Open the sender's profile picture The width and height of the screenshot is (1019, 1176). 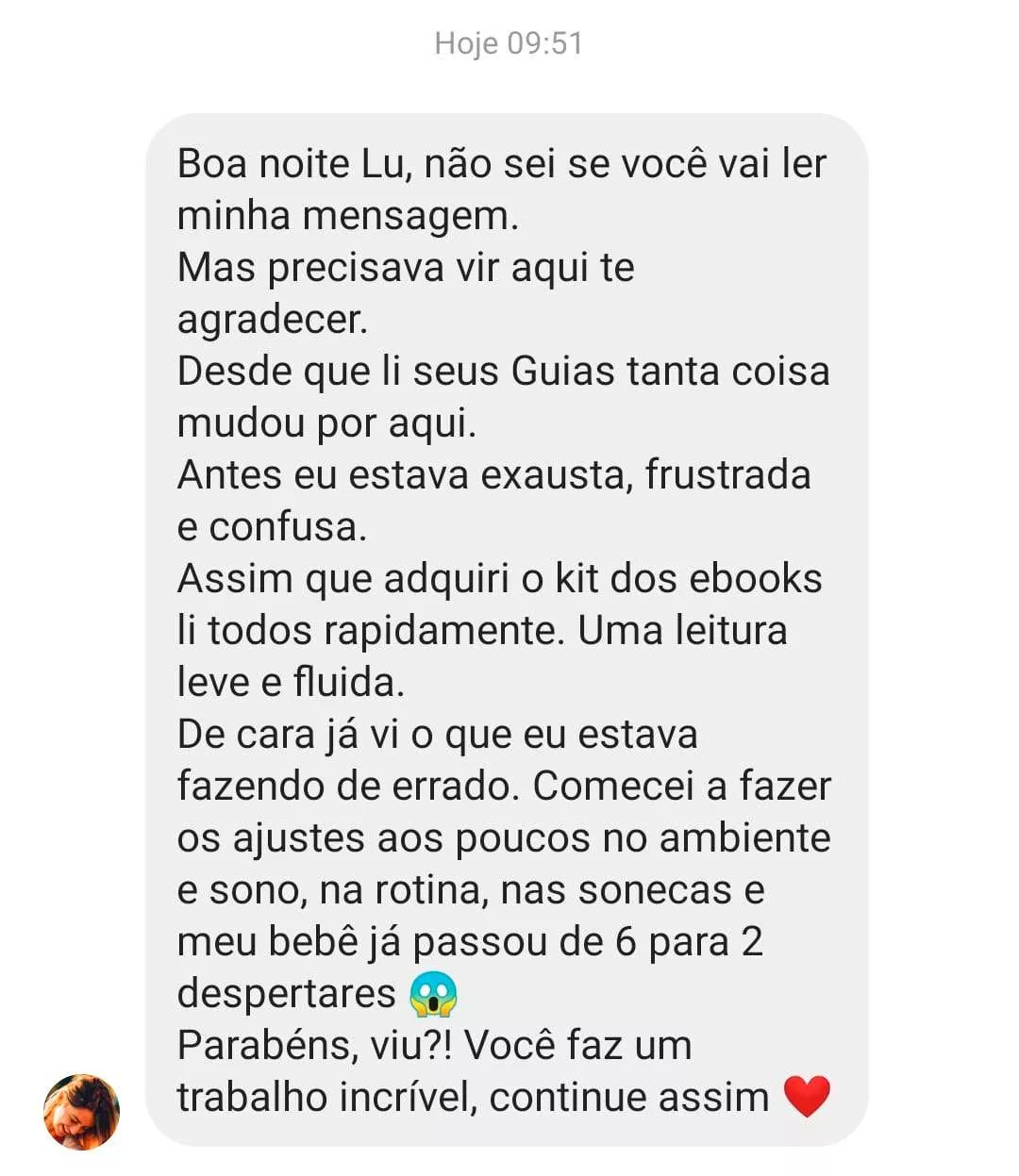click(x=82, y=1112)
